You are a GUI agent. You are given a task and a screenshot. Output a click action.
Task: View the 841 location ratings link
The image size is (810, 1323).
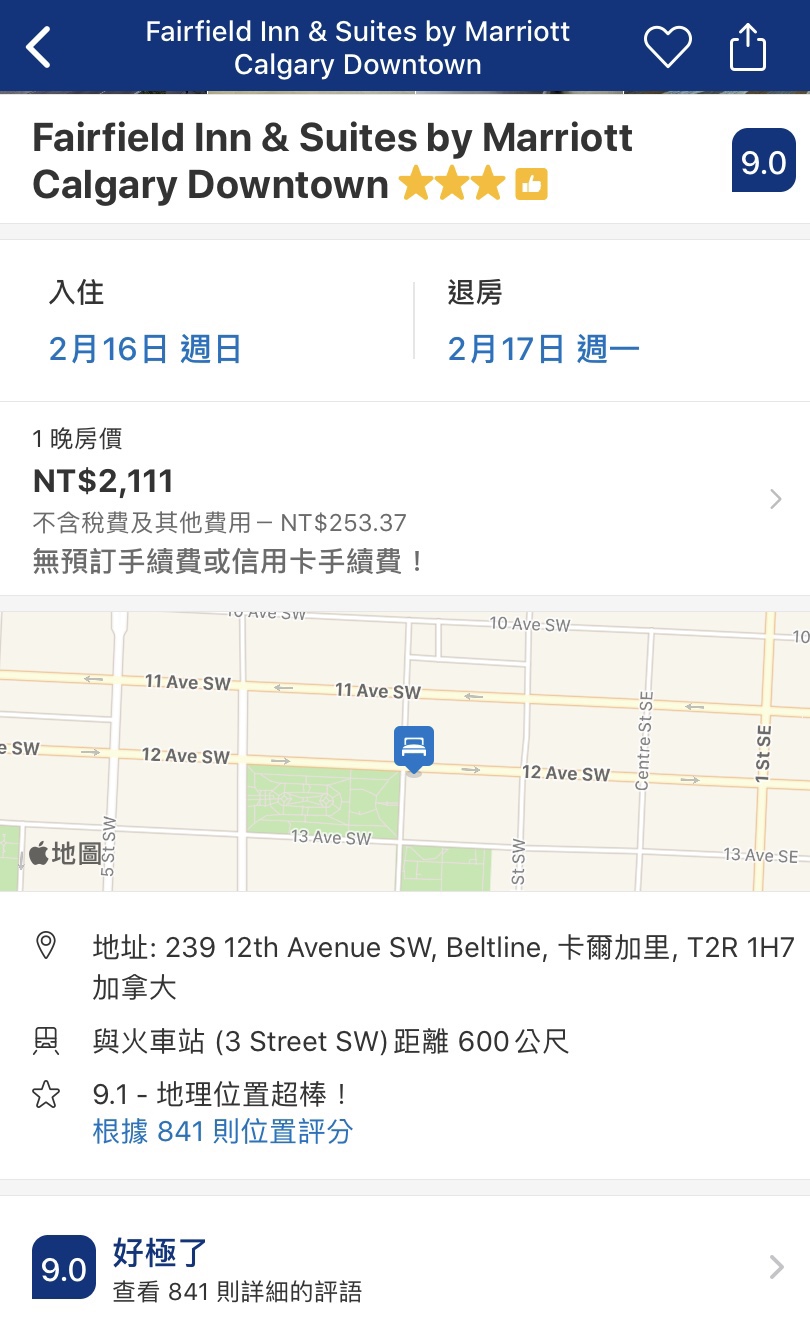[x=222, y=1131]
